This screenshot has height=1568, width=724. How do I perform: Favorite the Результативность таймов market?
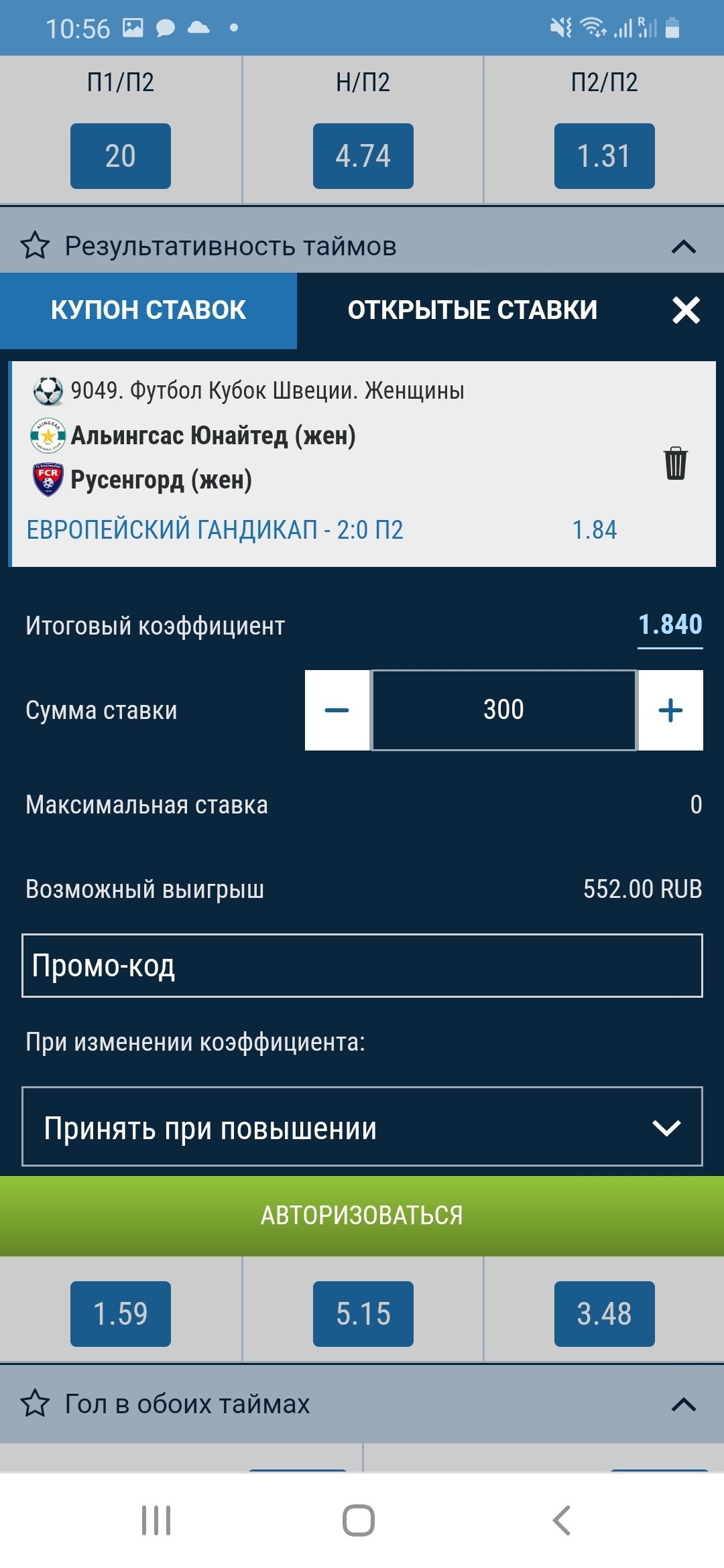(x=35, y=246)
